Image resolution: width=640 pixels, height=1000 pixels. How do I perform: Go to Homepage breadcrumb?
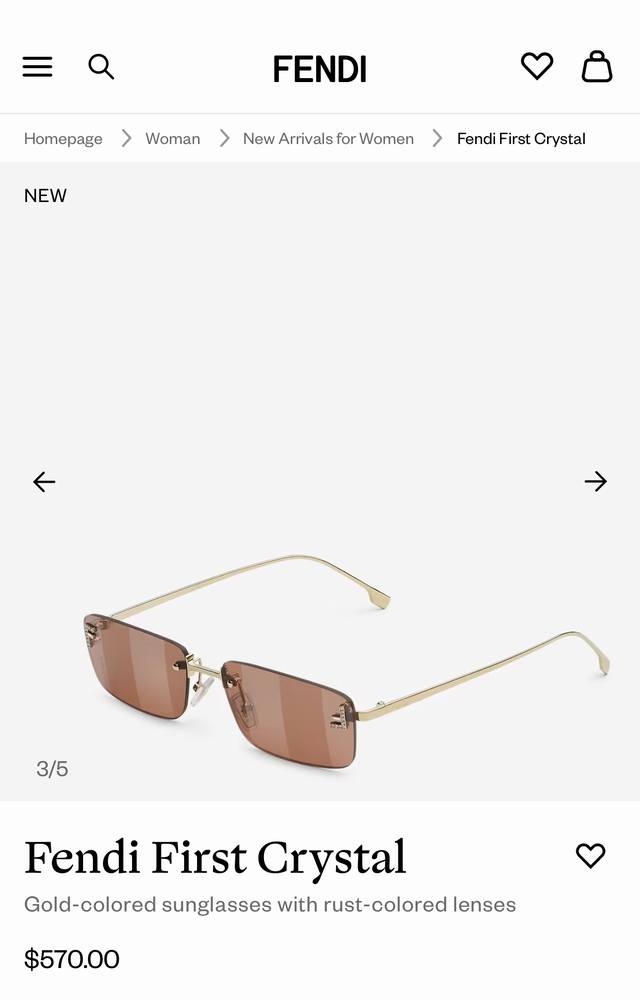63,139
